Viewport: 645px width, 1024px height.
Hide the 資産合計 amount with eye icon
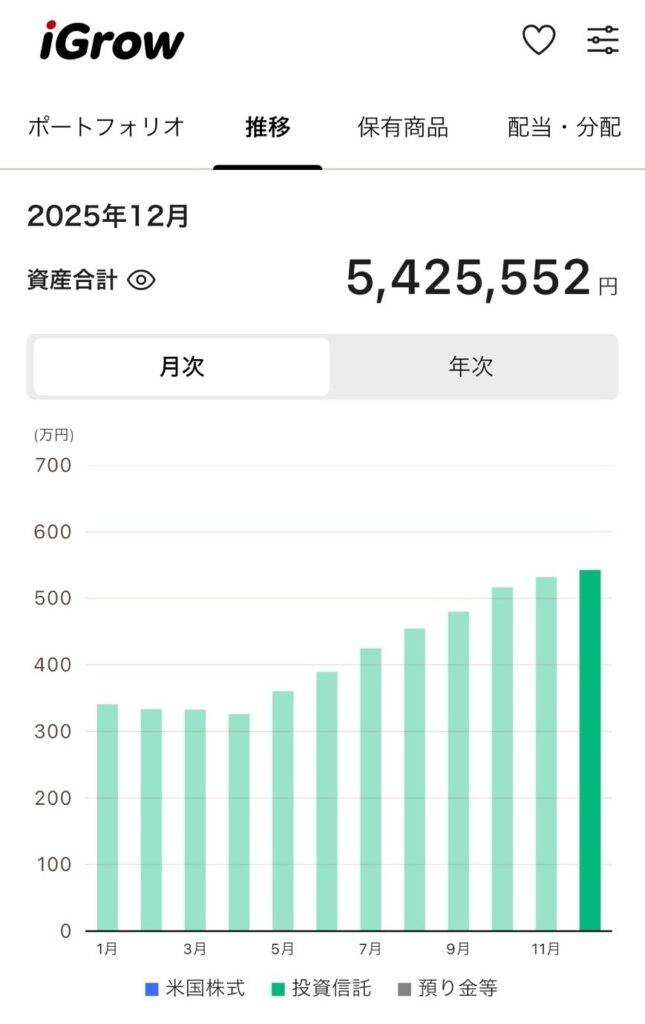142,280
